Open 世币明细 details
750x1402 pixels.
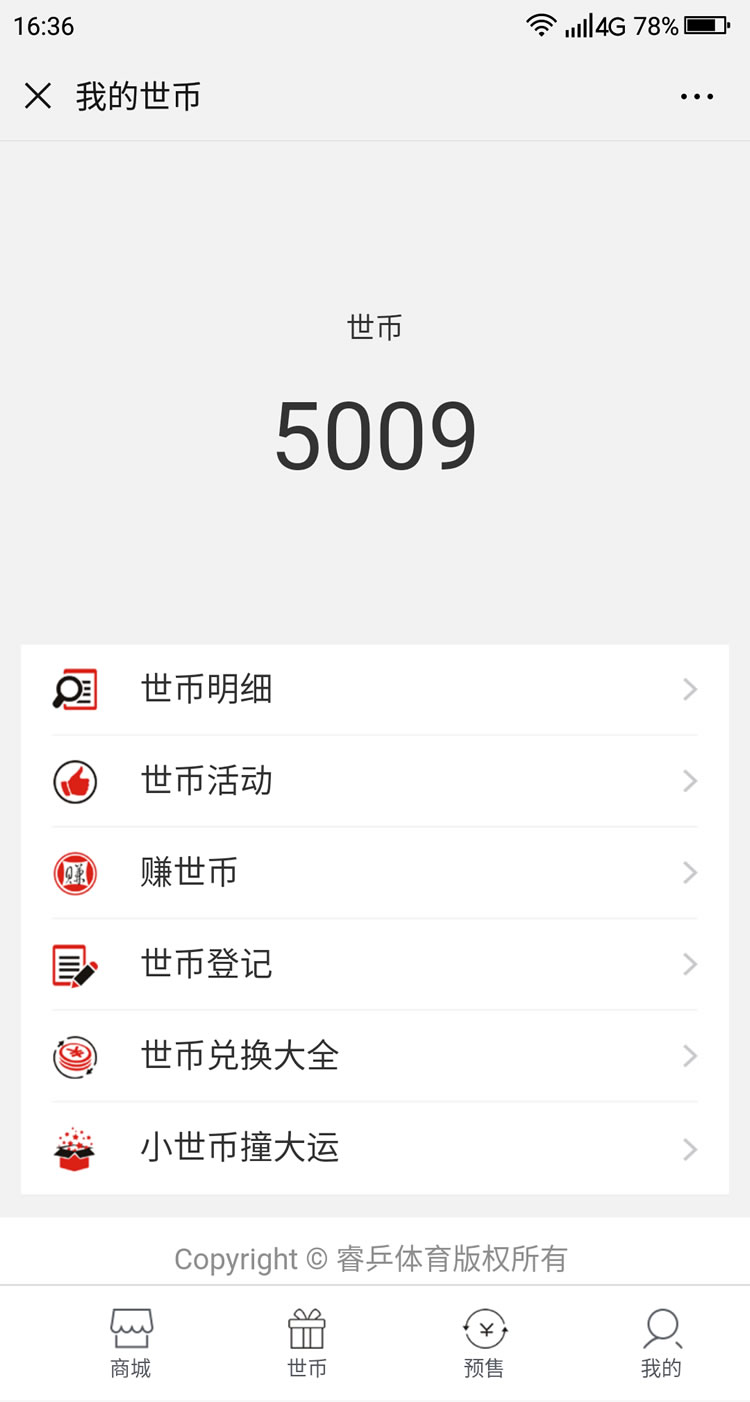[374, 690]
